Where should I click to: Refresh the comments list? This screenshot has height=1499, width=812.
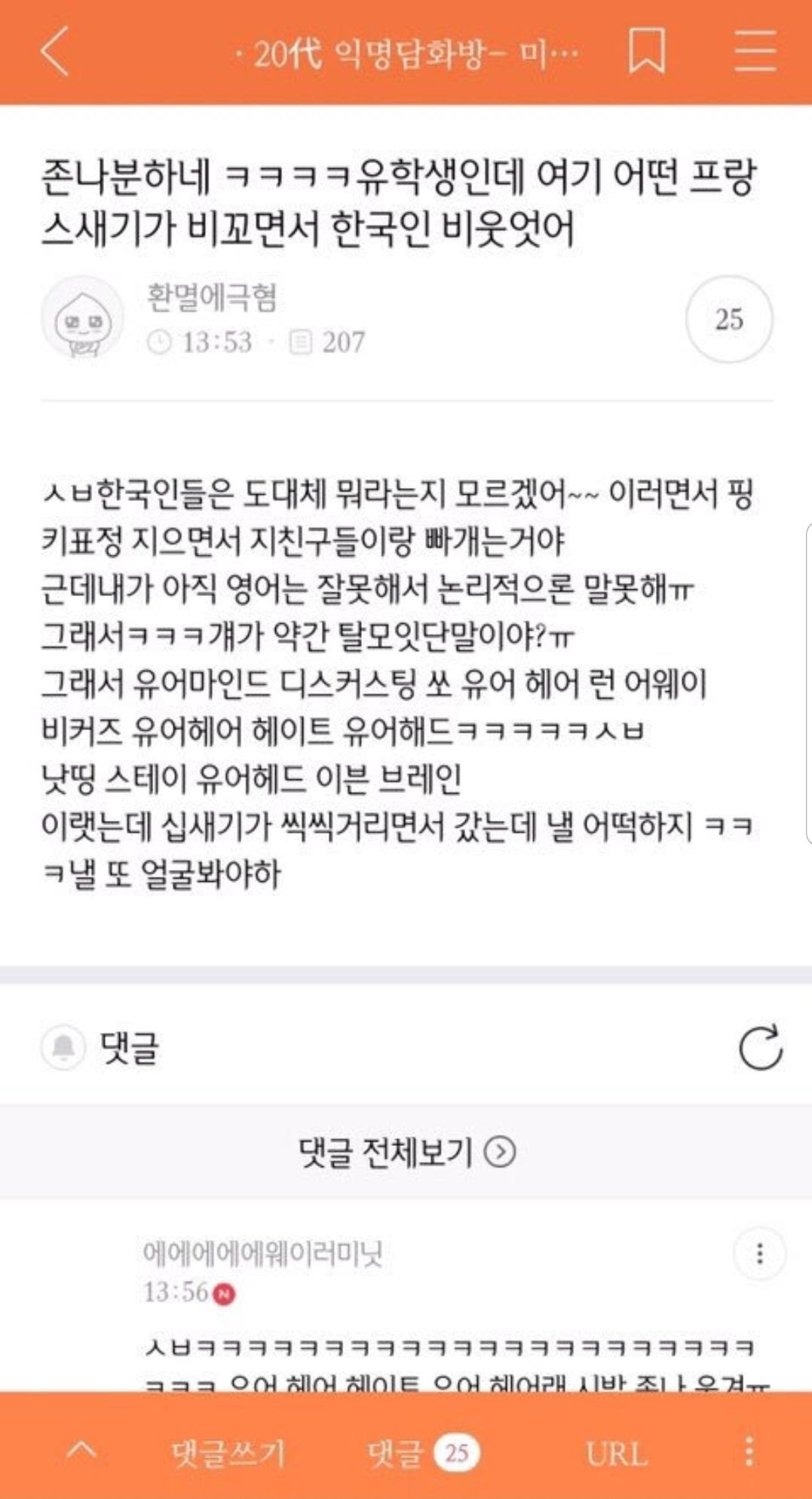(x=760, y=1047)
